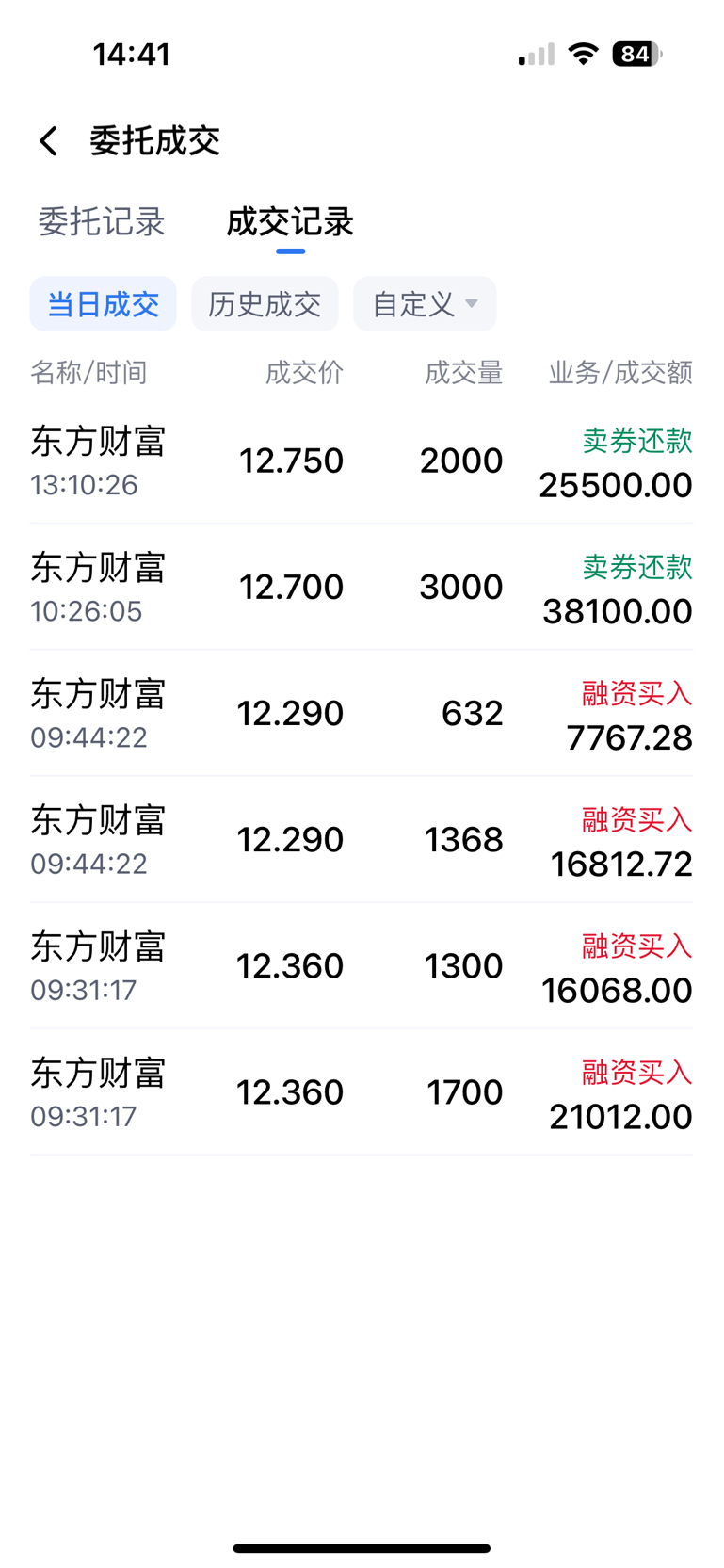The image size is (724, 1568).
Task: Open the 1368-share 融资买入 trade record
Action: pyautogui.click(x=362, y=839)
